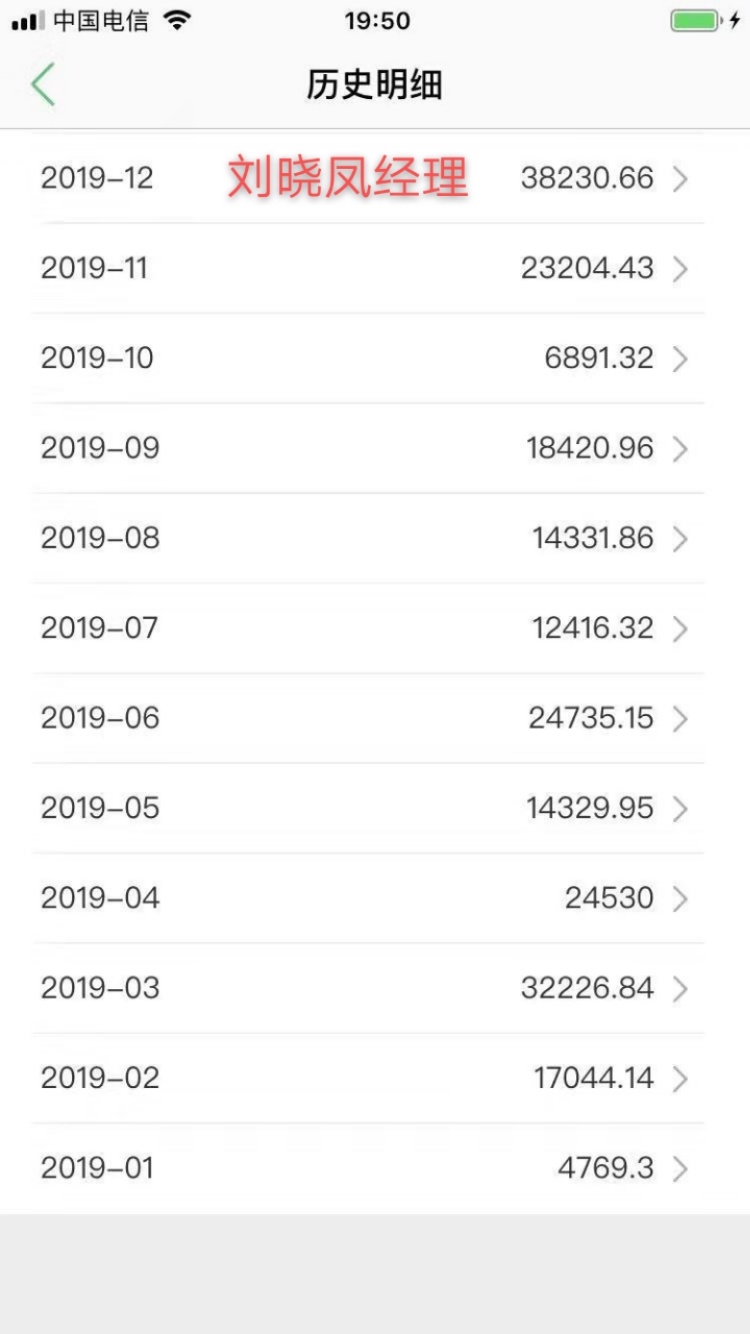The width and height of the screenshot is (750, 1334).
Task: View details for 2019-03
Action: tap(375, 988)
